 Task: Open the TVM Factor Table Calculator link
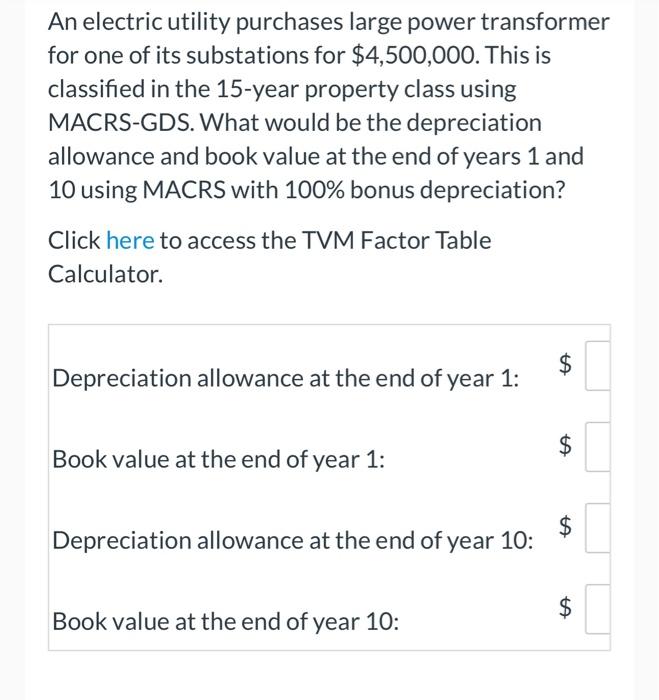click(128, 241)
